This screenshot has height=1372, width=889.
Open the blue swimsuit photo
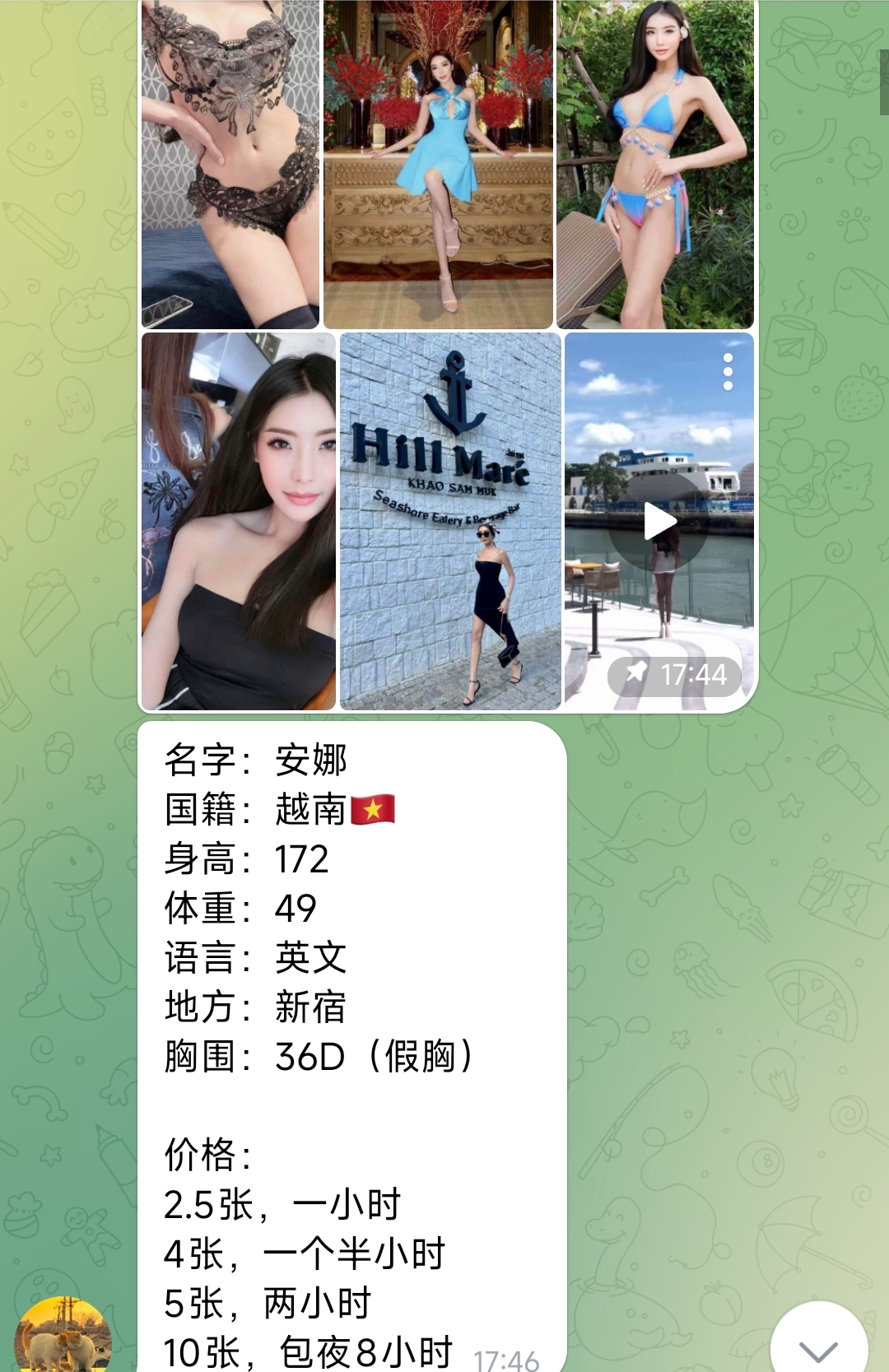[655, 165]
